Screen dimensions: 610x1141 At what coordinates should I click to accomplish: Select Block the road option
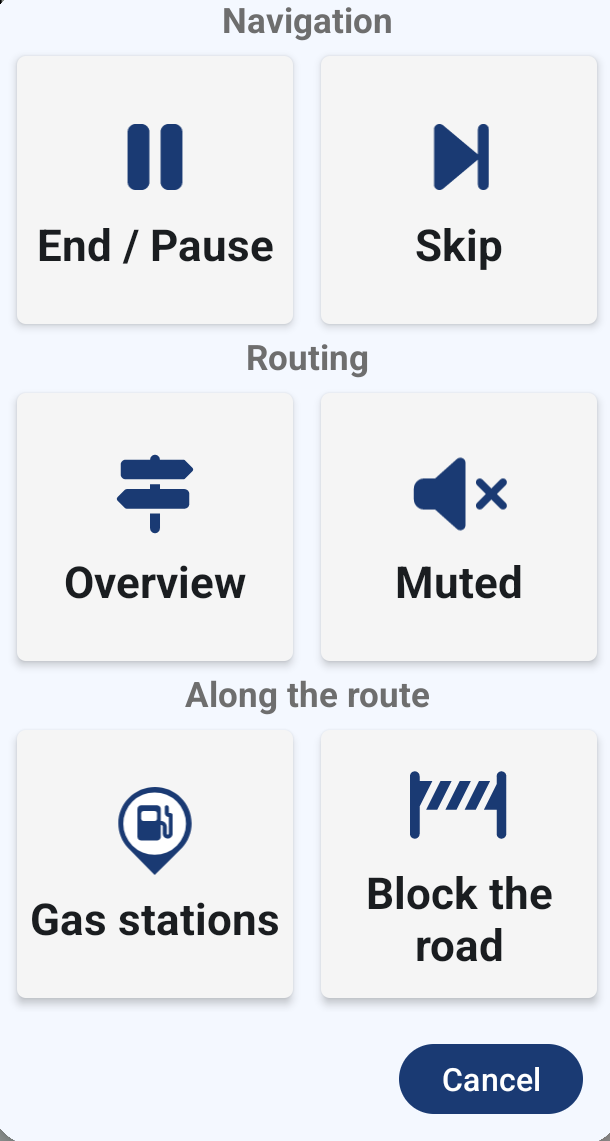click(x=459, y=864)
